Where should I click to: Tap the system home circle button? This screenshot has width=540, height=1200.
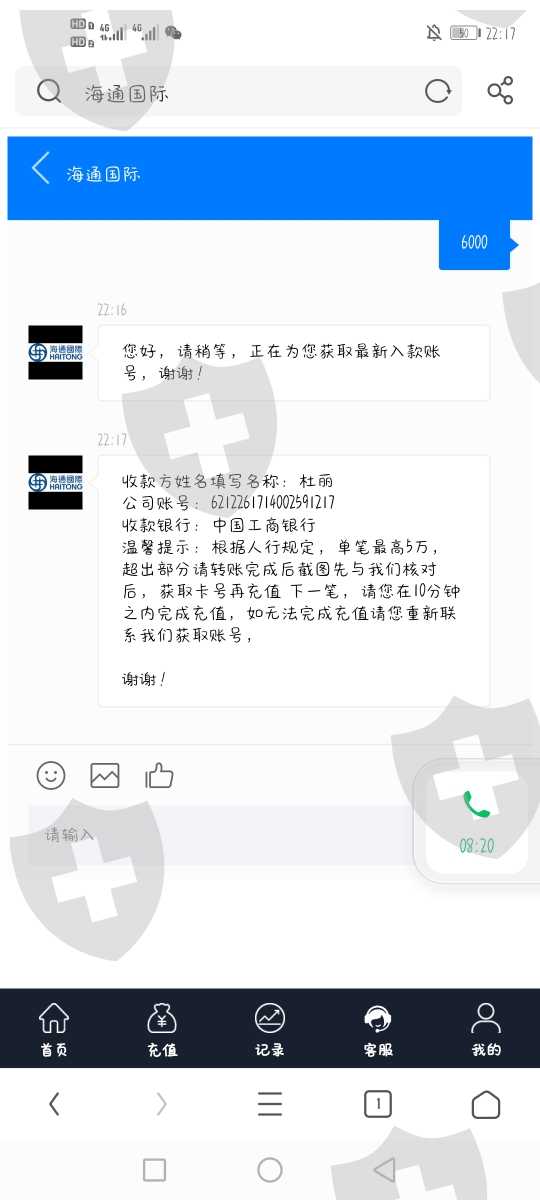tap(270, 1169)
